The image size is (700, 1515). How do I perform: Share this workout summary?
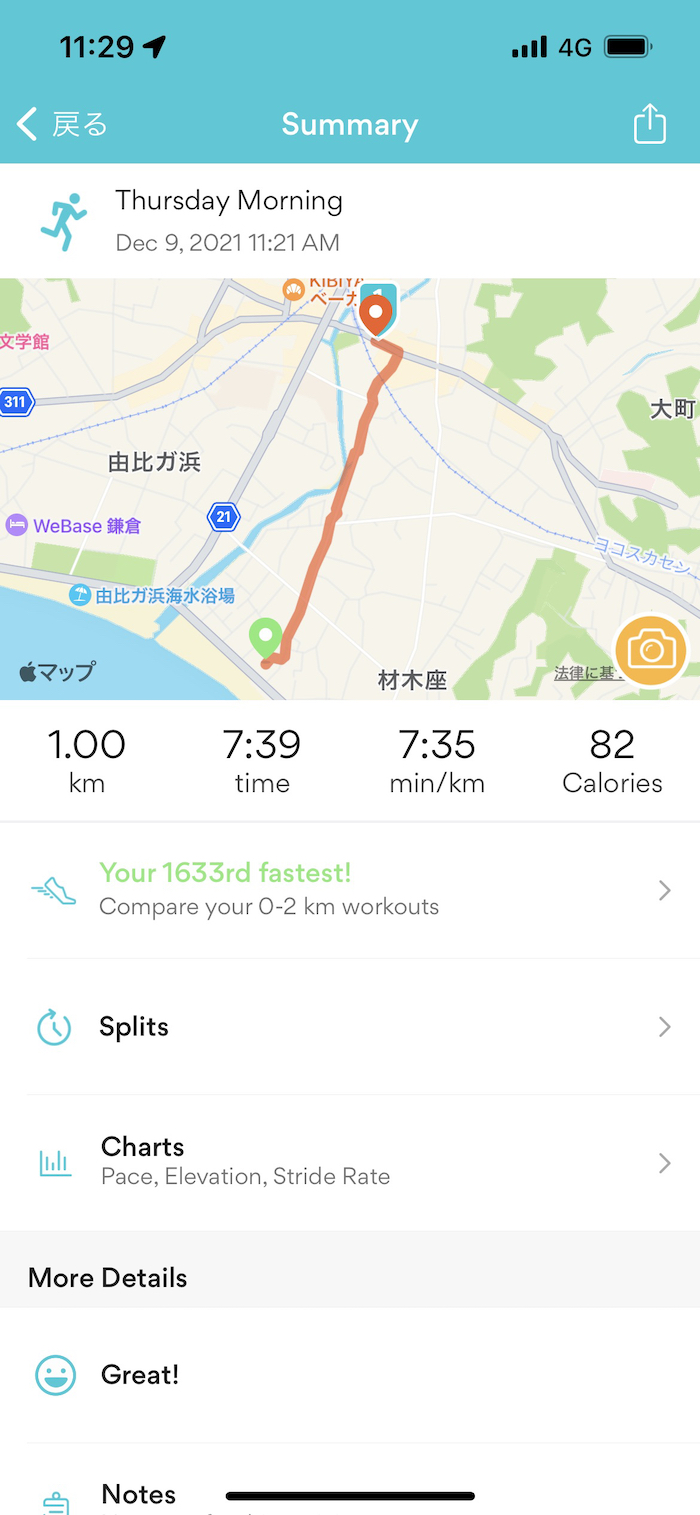pyautogui.click(x=649, y=125)
